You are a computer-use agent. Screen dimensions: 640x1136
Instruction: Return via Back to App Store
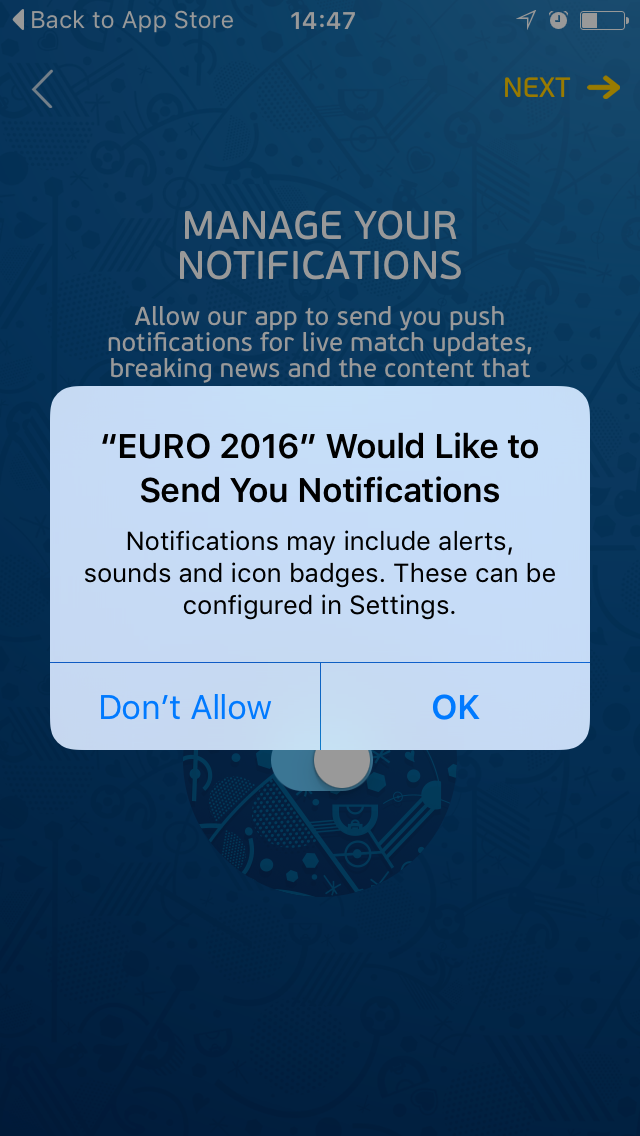point(123,20)
